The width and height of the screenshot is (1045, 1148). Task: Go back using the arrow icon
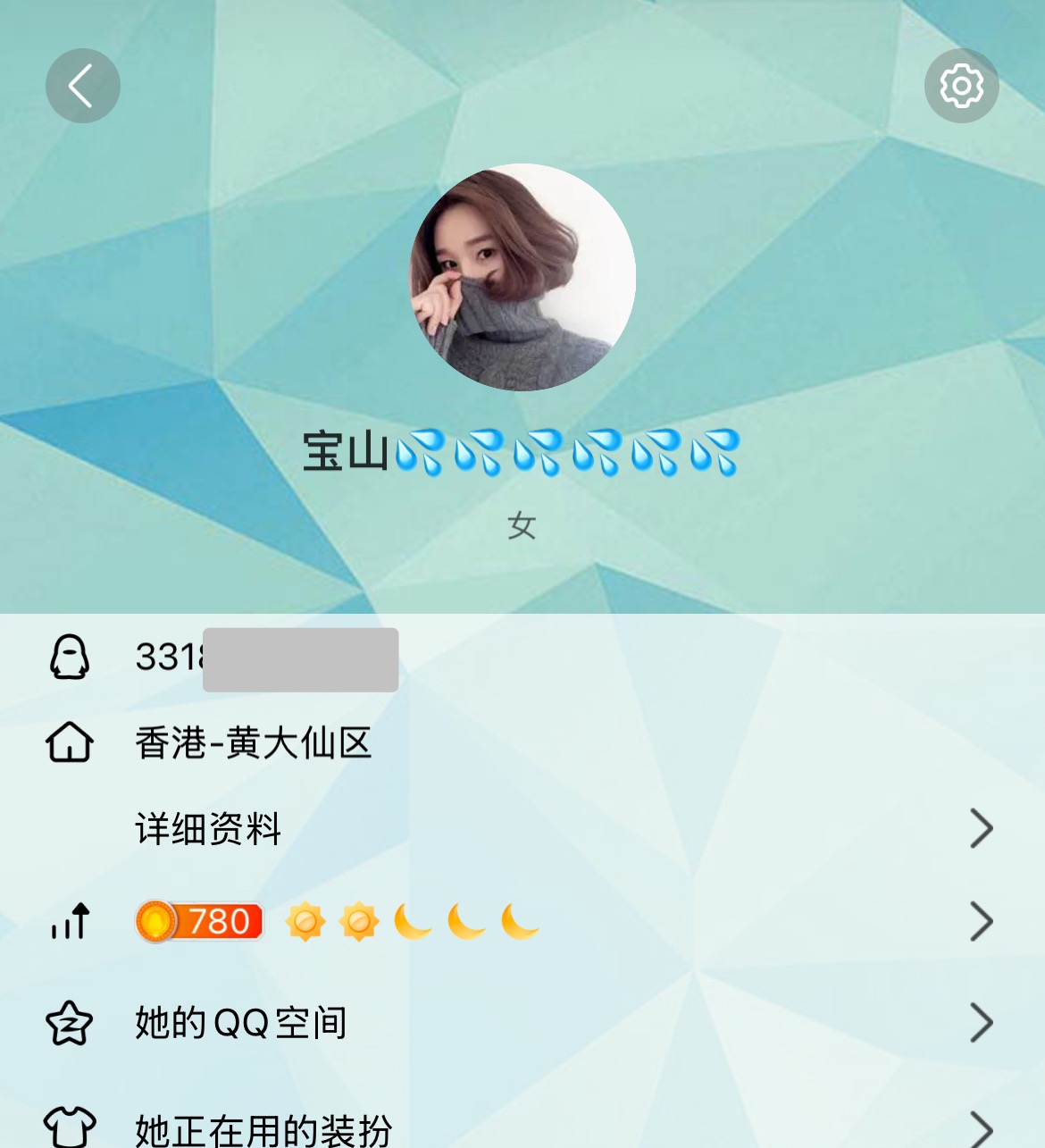pos(82,86)
